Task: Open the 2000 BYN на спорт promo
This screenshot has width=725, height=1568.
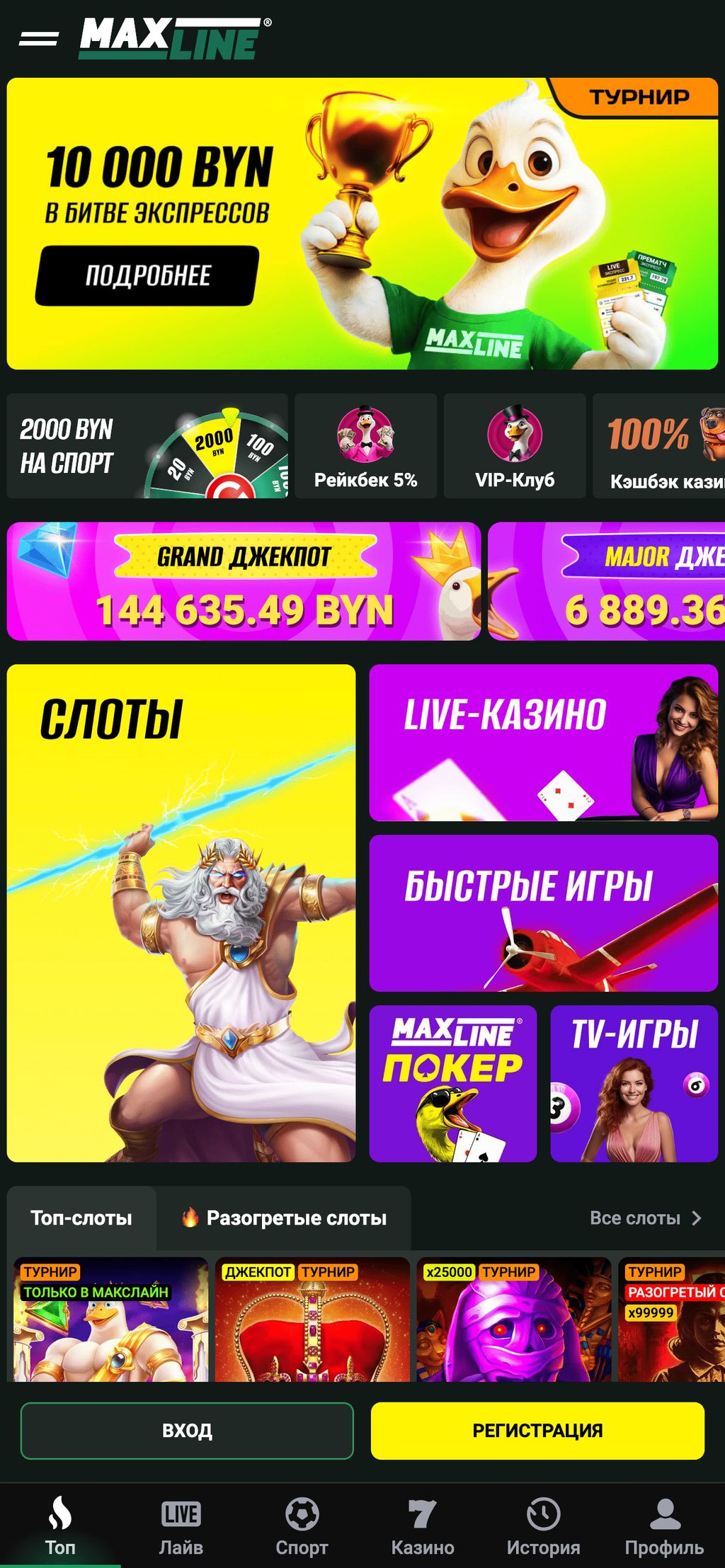Action: point(147,446)
